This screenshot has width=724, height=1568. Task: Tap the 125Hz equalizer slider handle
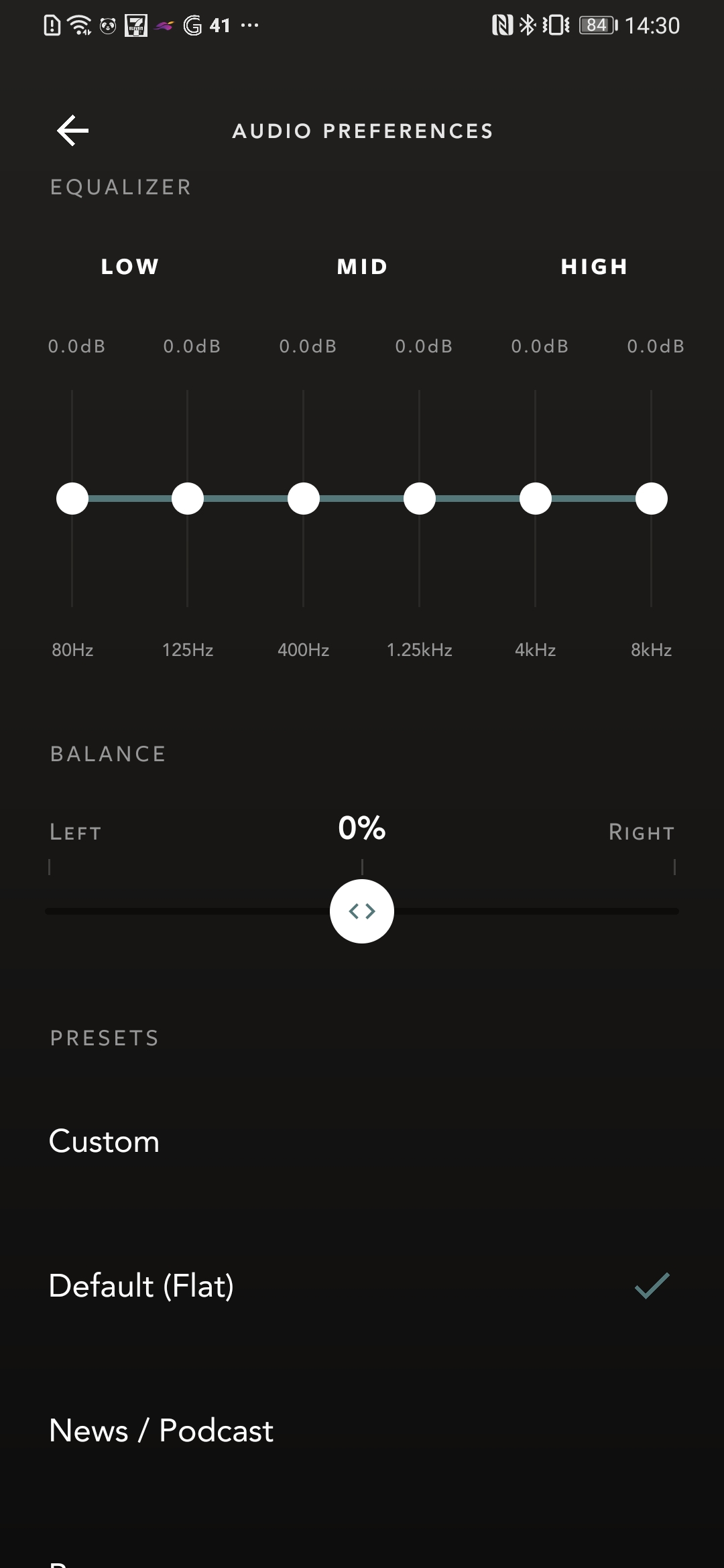pos(188,499)
